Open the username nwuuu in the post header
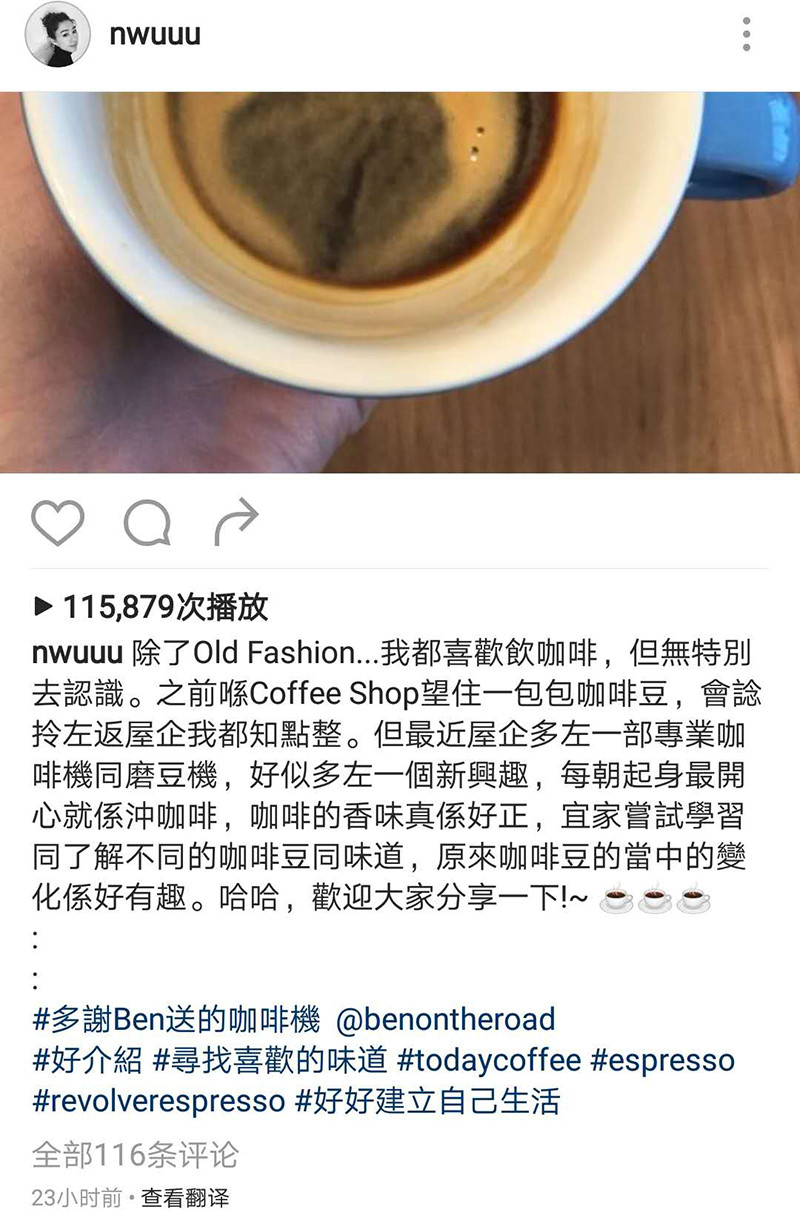Image resolution: width=800 pixels, height=1221 pixels. 154,35
